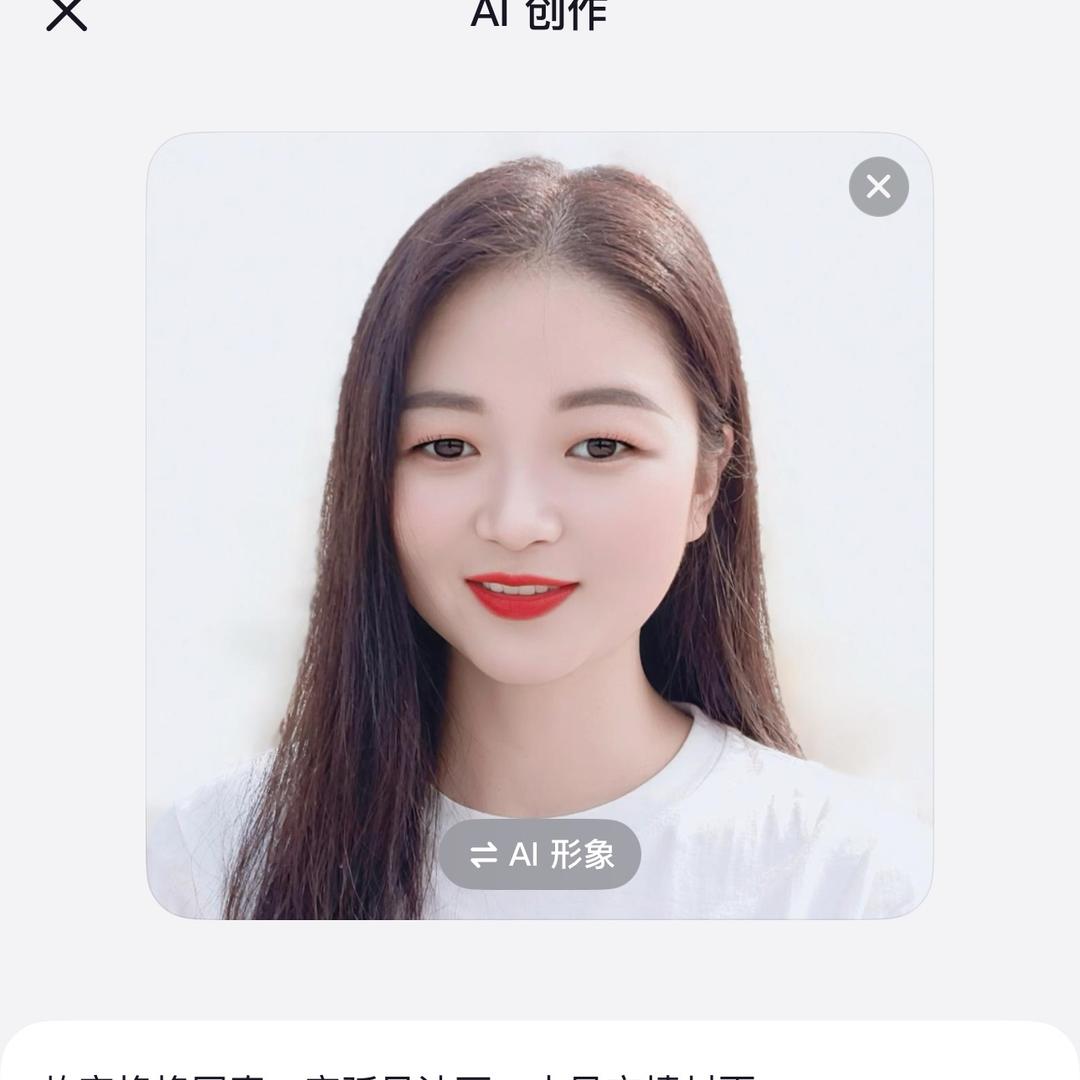
Task: Tap the AI 形象 switch button
Action: [540, 854]
